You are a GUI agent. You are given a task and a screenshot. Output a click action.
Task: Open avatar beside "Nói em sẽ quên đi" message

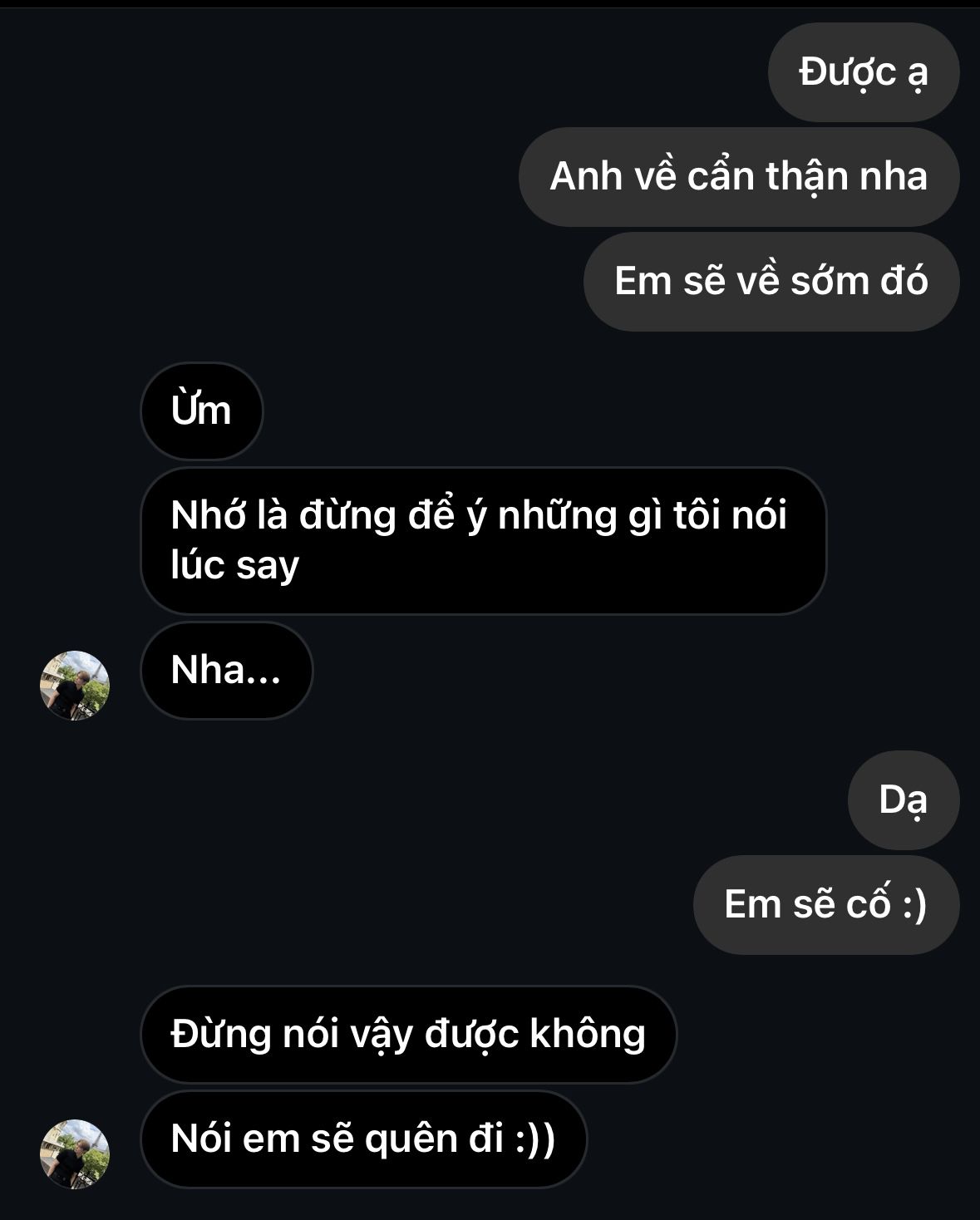pos(75,1154)
